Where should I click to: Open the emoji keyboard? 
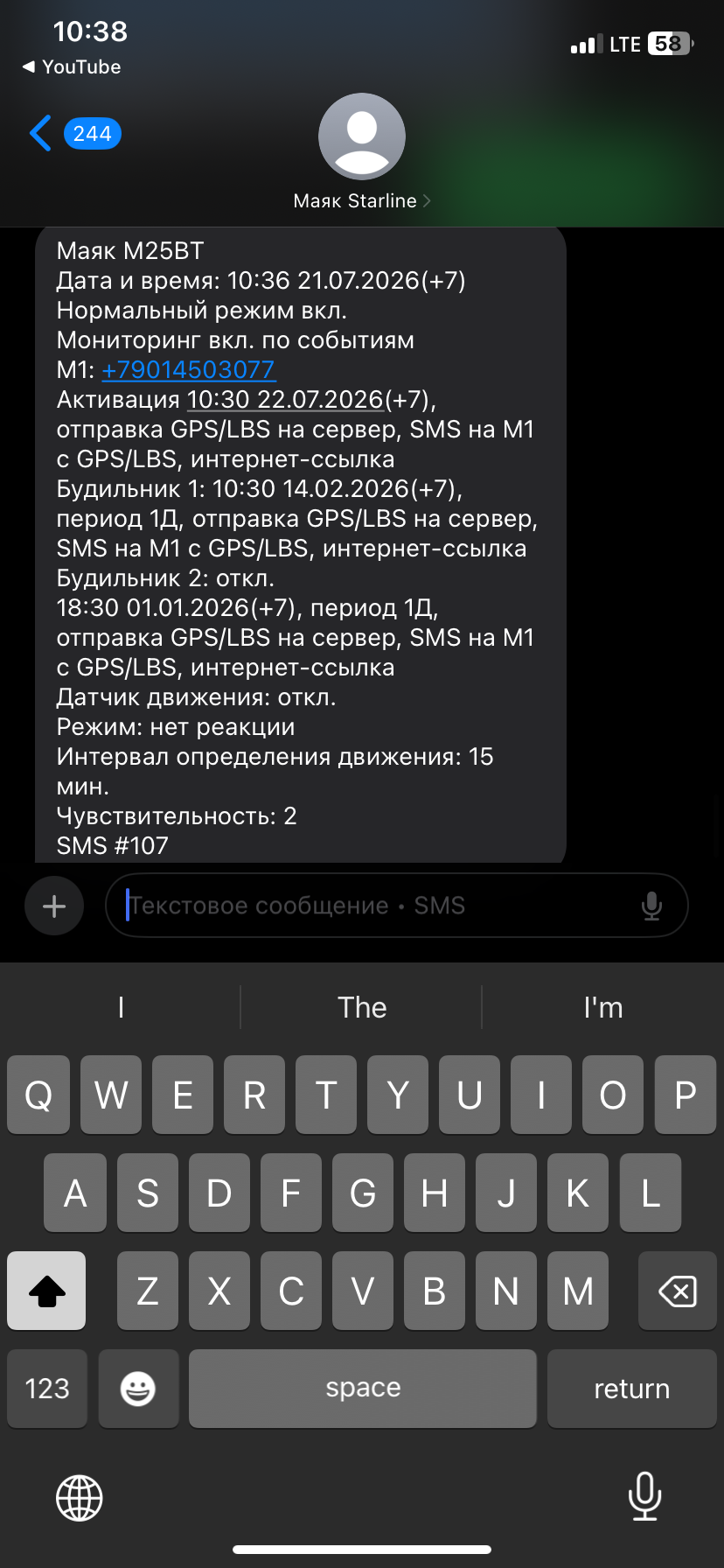pos(138,1389)
